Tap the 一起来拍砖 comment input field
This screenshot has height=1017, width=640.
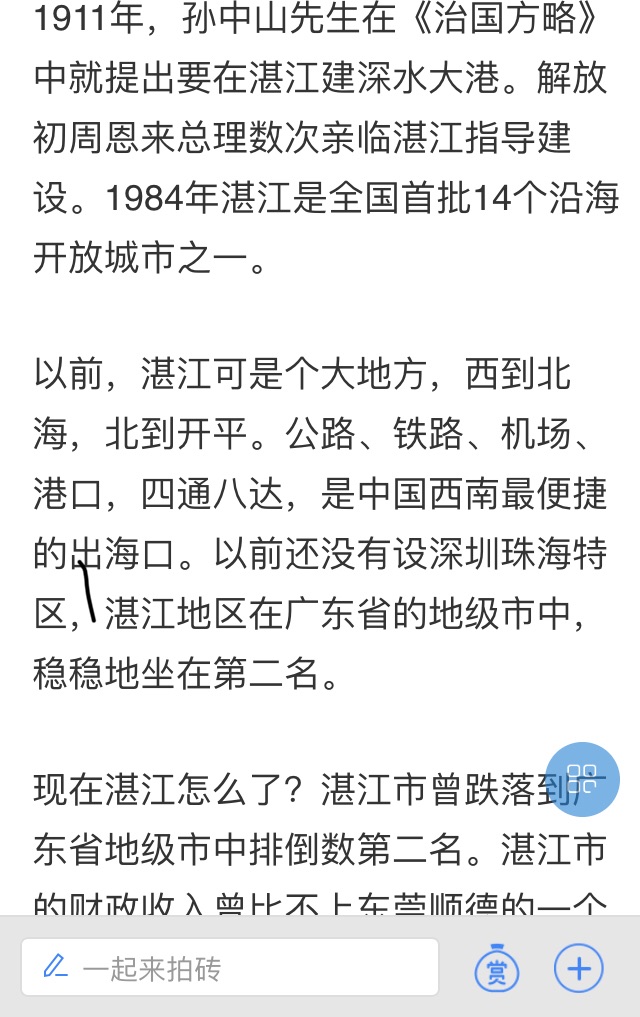coord(230,967)
